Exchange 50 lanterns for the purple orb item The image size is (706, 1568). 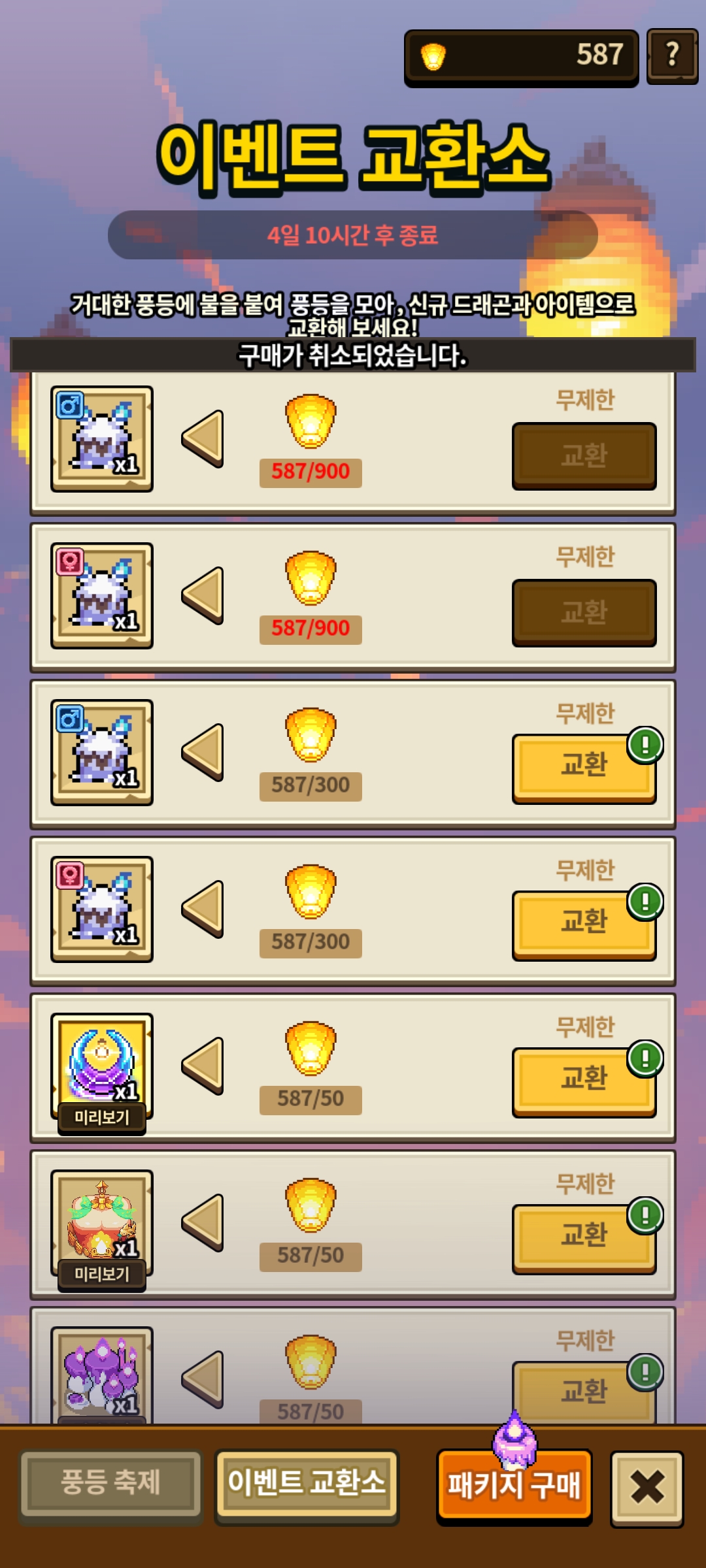(x=584, y=1081)
